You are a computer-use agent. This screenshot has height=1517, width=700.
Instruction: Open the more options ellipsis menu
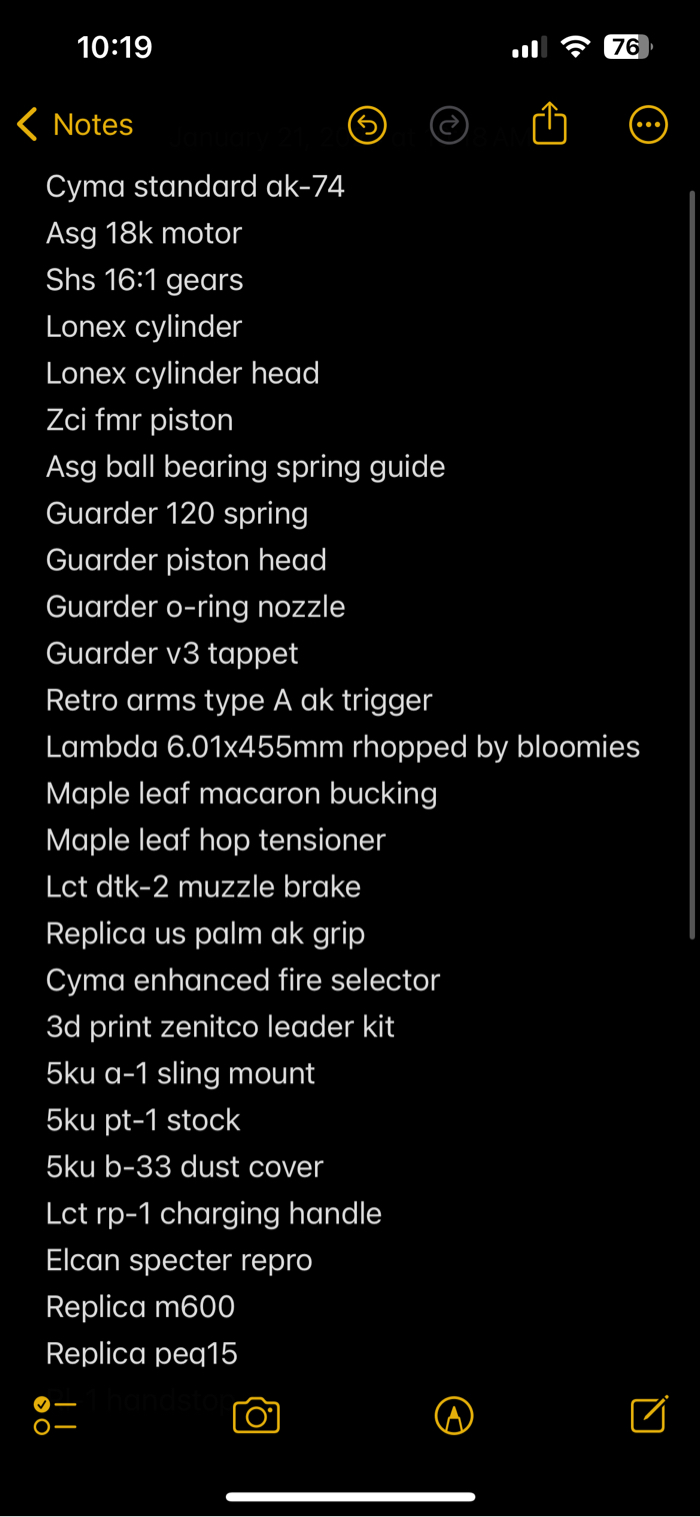pyautogui.click(x=648, y=125)
